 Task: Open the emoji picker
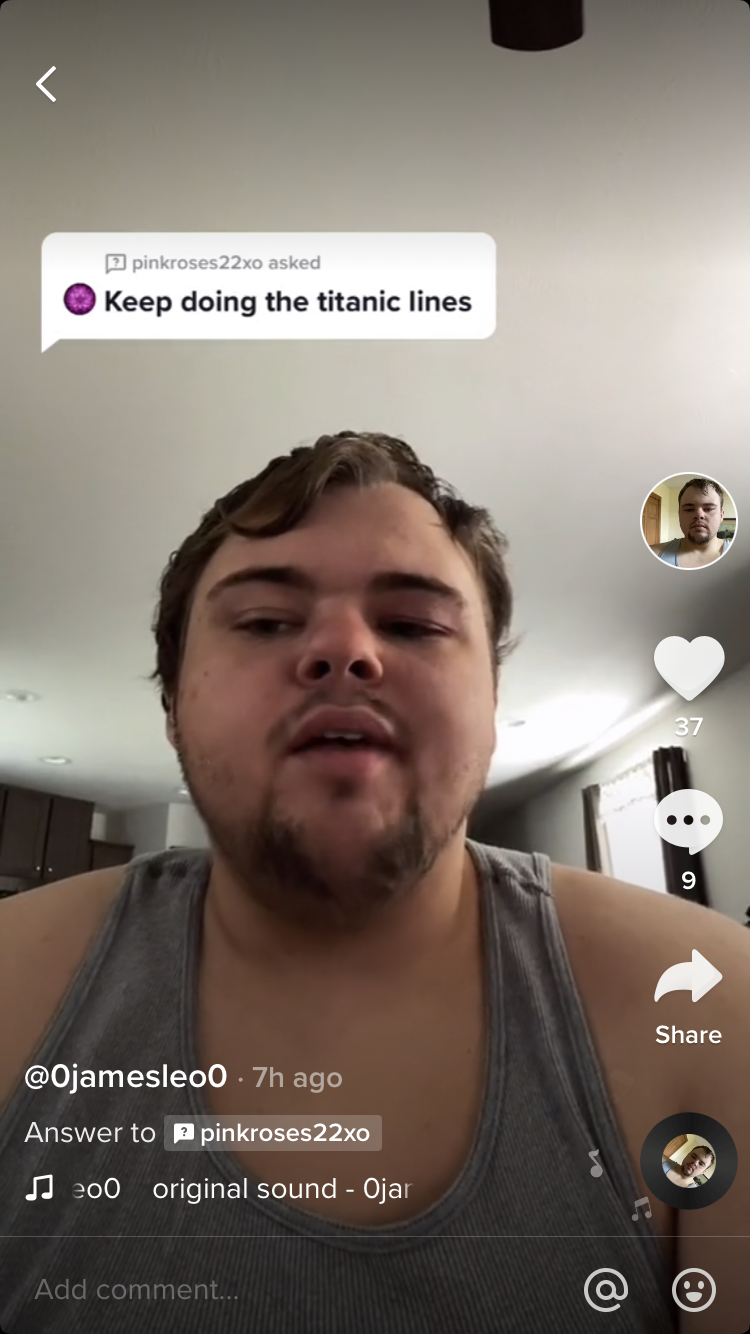click(x=694, y=1290)
